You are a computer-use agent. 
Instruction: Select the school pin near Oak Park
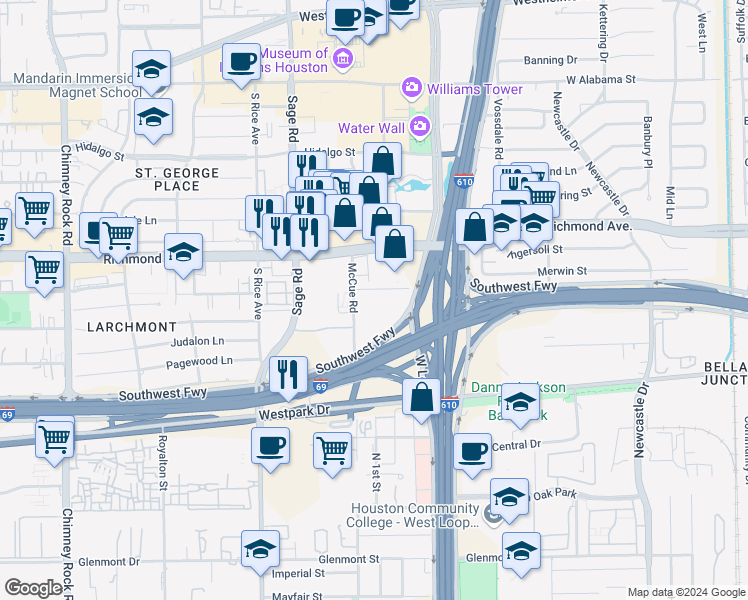(x=509, y=497)
